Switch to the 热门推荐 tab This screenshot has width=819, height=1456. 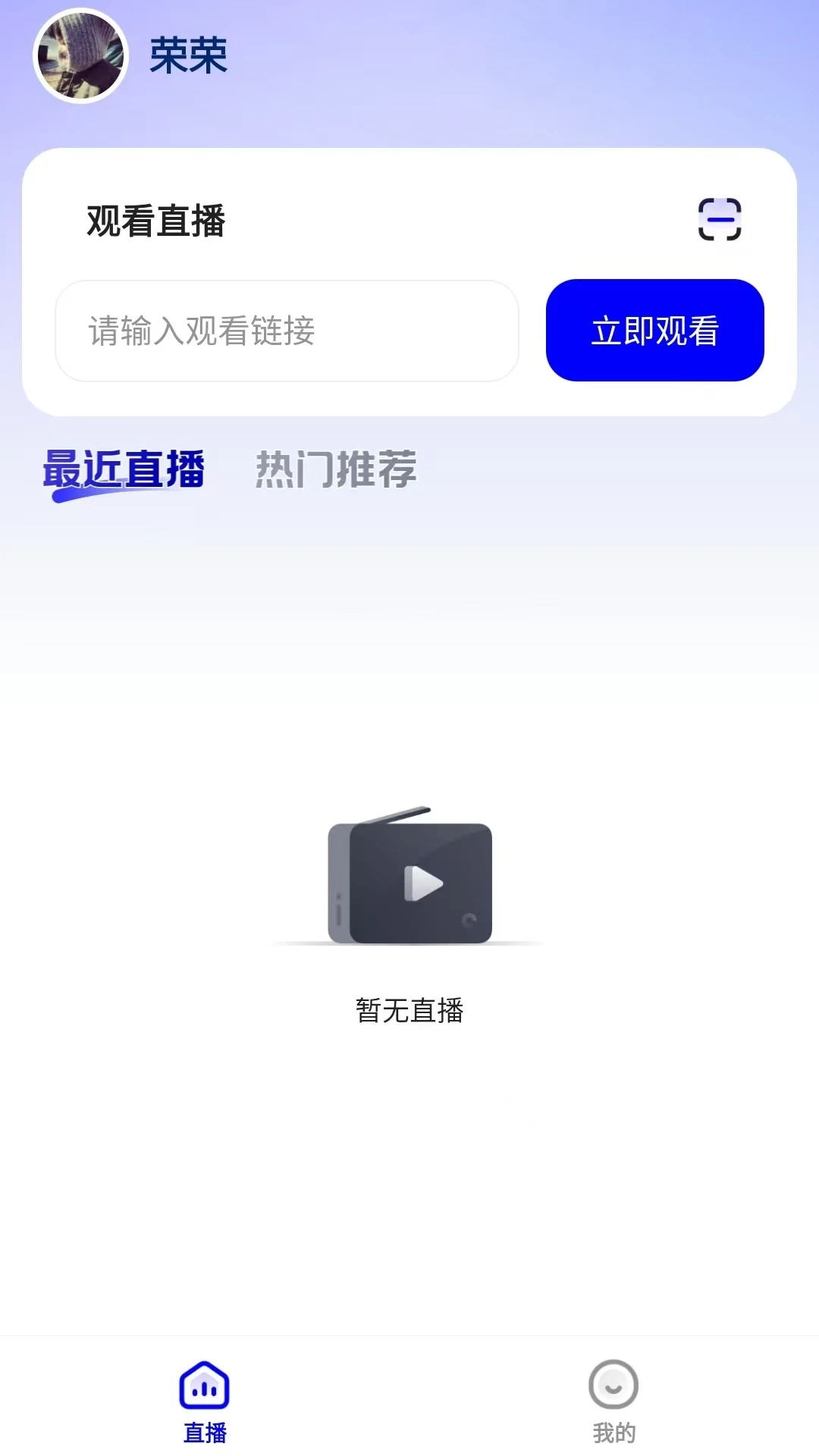coord(336,469)
